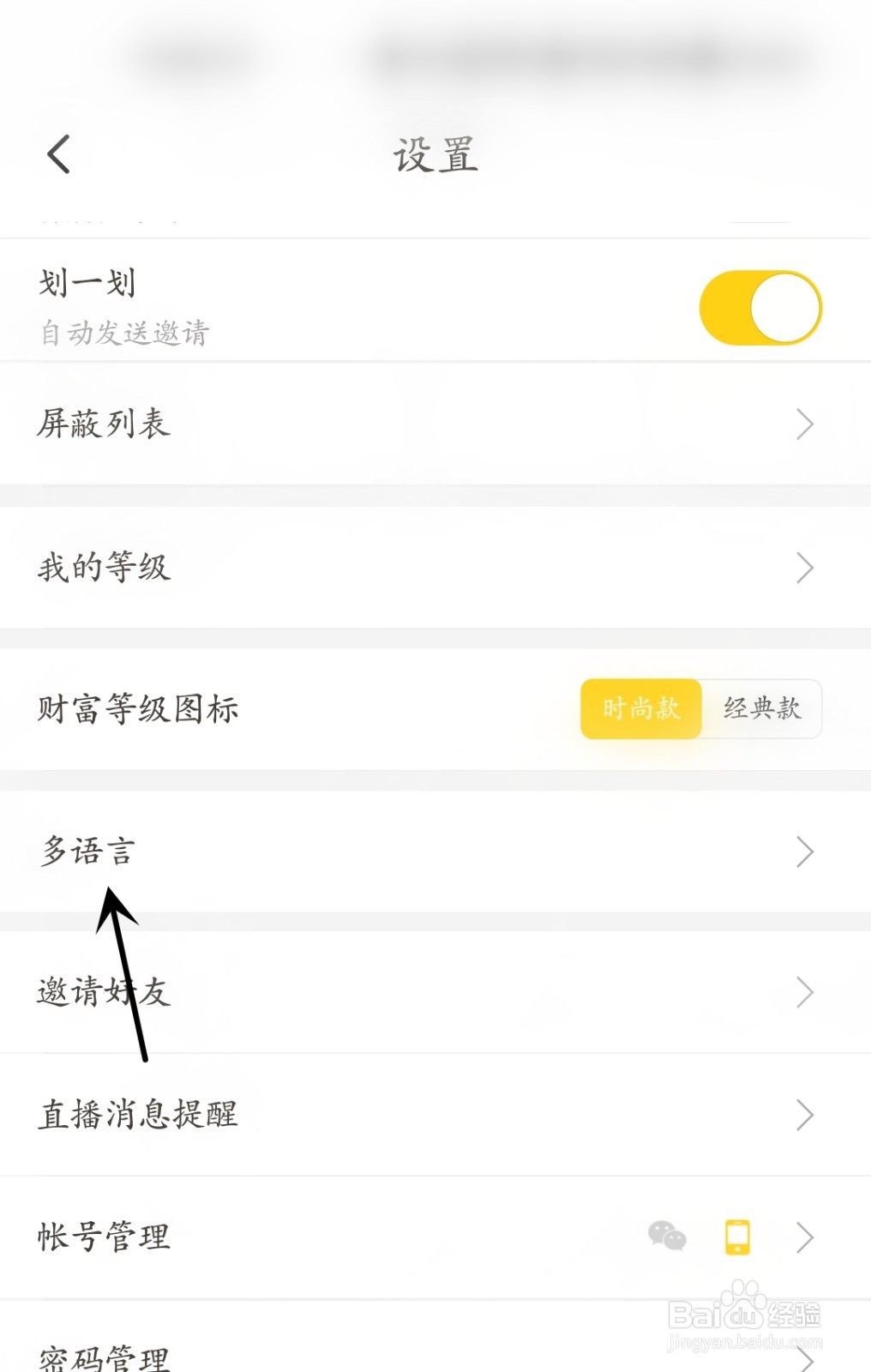The width and height of the screenshot is (871, 1372).
Task: Tap the chevron next to 我的等级
Action: (804, 567)
